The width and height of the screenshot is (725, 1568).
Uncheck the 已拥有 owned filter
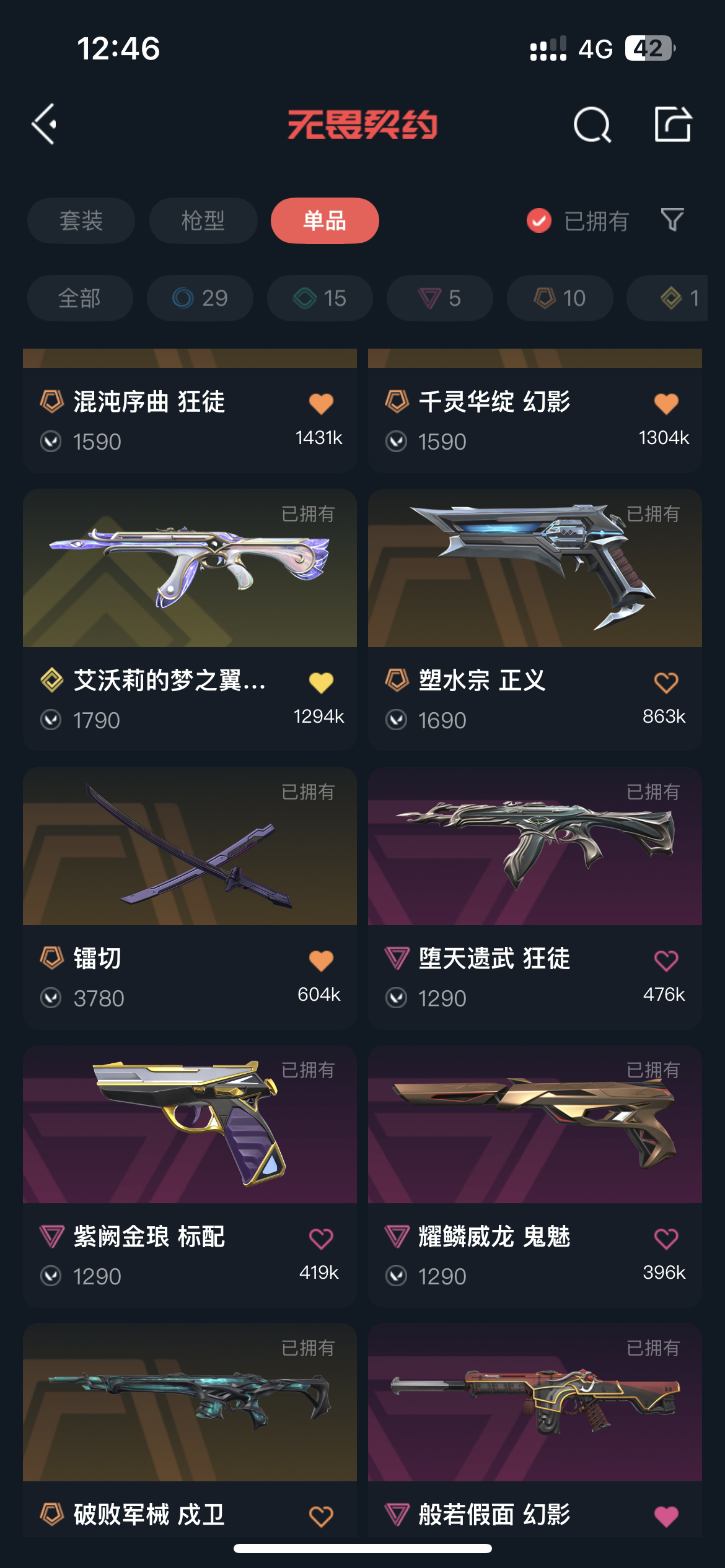(539, 220)
